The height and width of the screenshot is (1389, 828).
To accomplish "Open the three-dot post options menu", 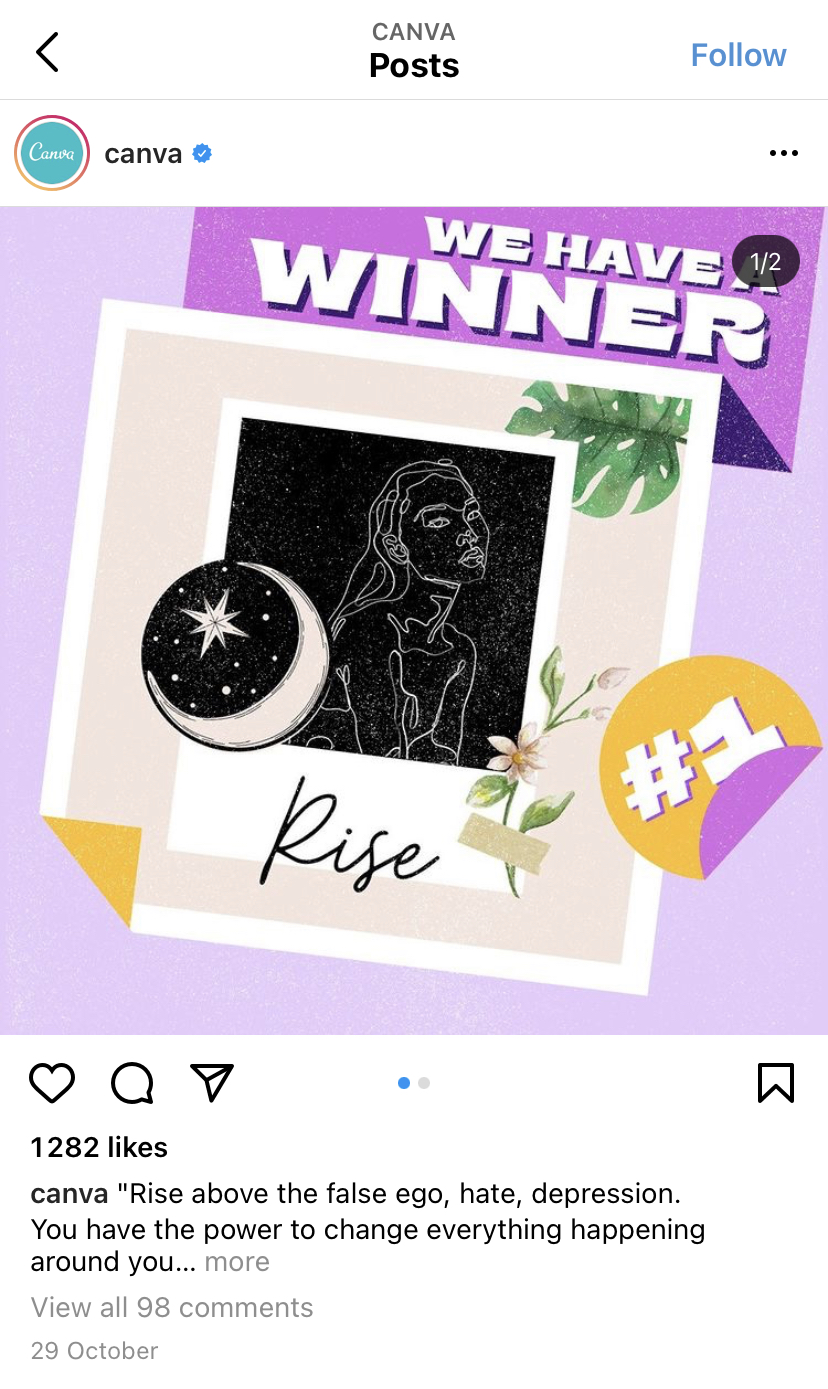I will pyautogui.click(x=784, y=153).
